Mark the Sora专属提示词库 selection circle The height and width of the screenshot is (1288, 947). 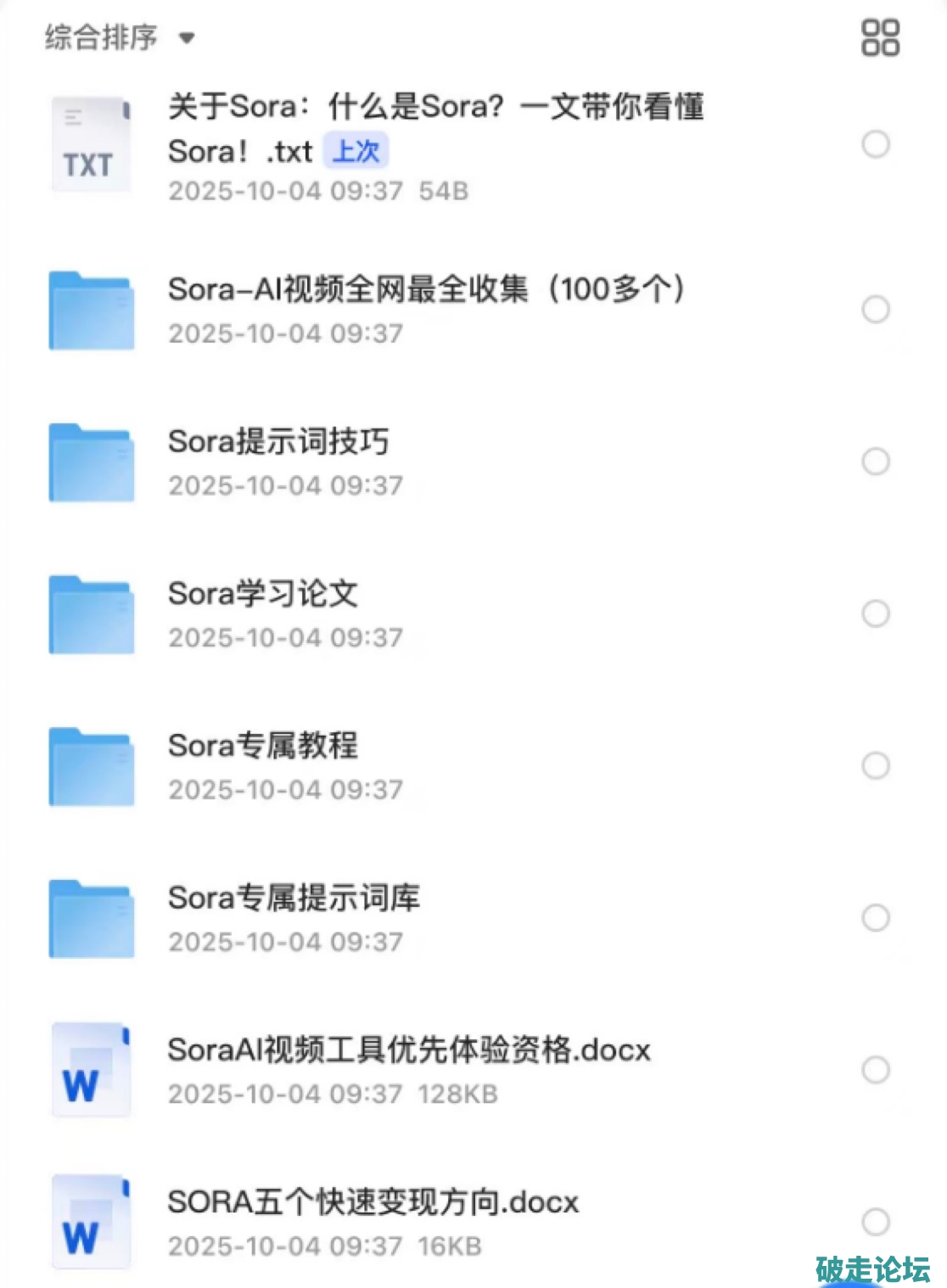pos(876,917)
